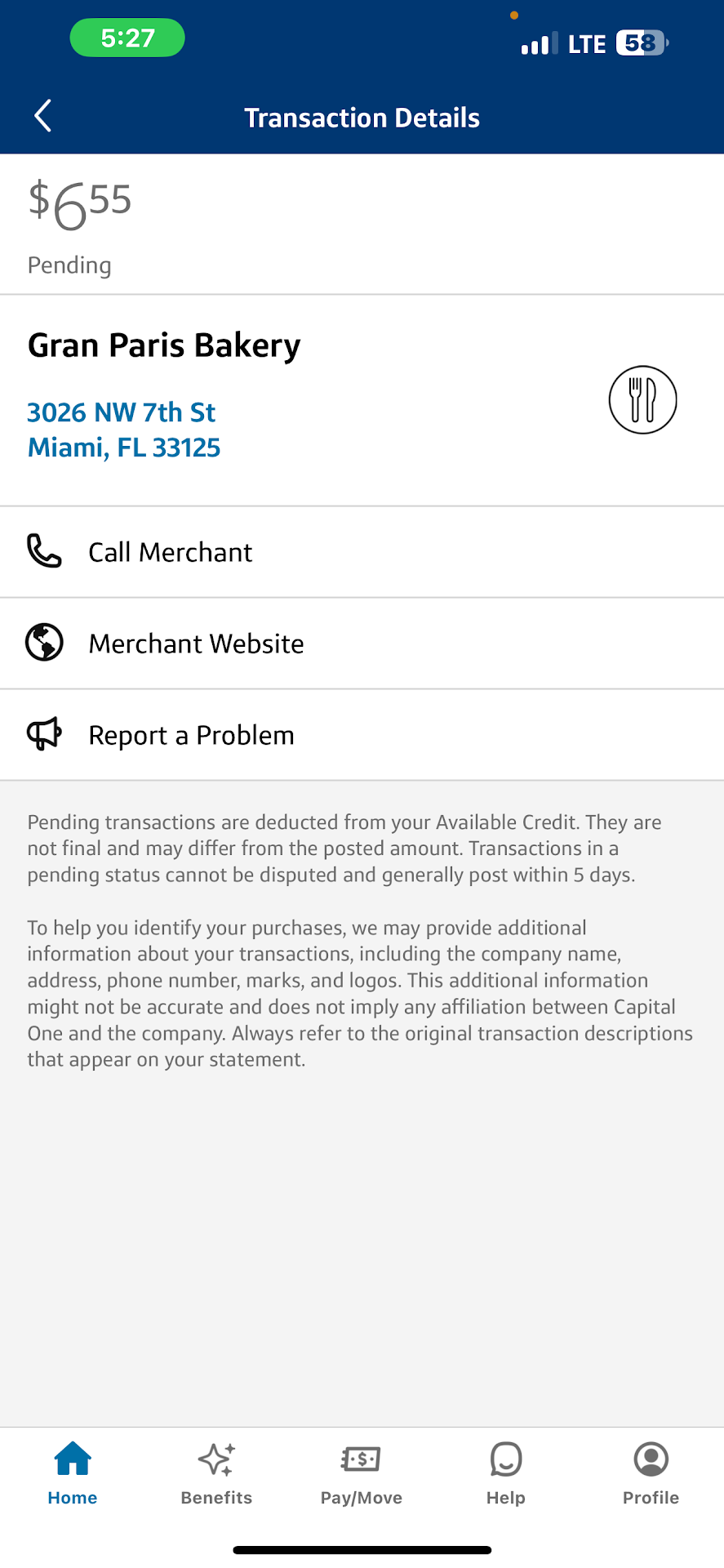The height and width of the screenshot is (1568, 724).
Task: Call the merchant Gran Paris Bakery
Action: coord(170,552)
